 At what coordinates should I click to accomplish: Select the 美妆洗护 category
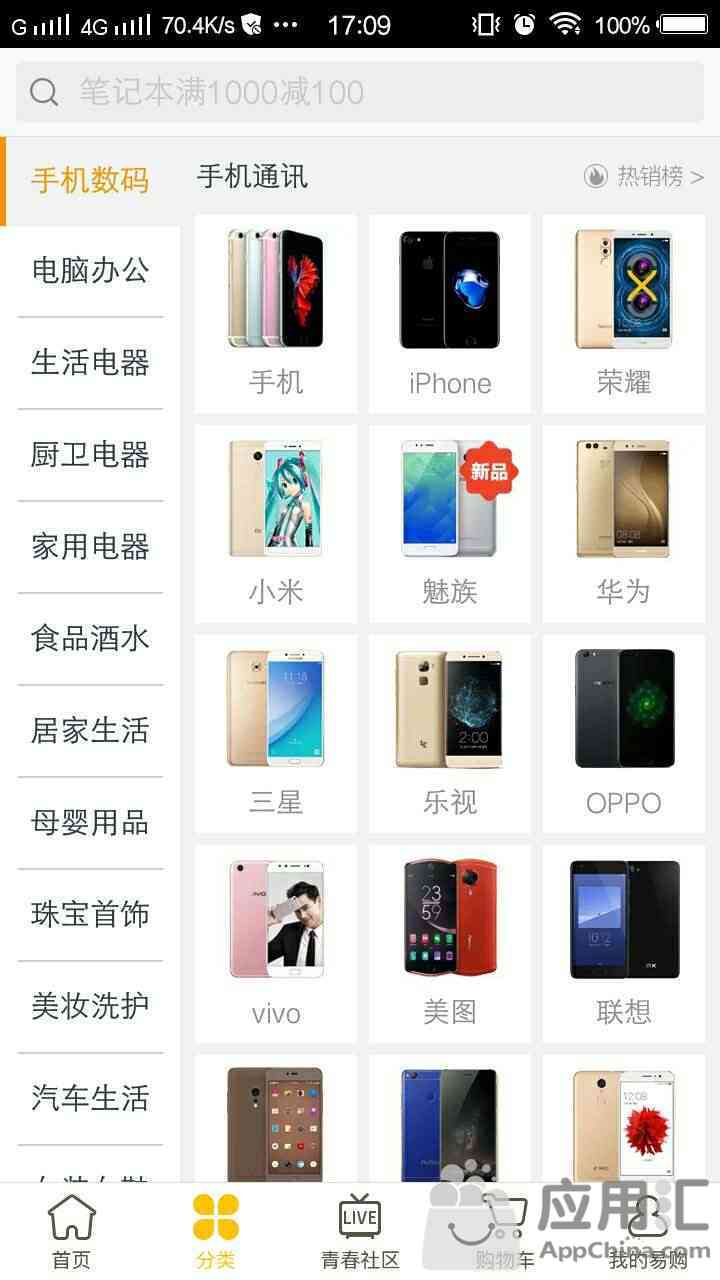click(90, 1006)
